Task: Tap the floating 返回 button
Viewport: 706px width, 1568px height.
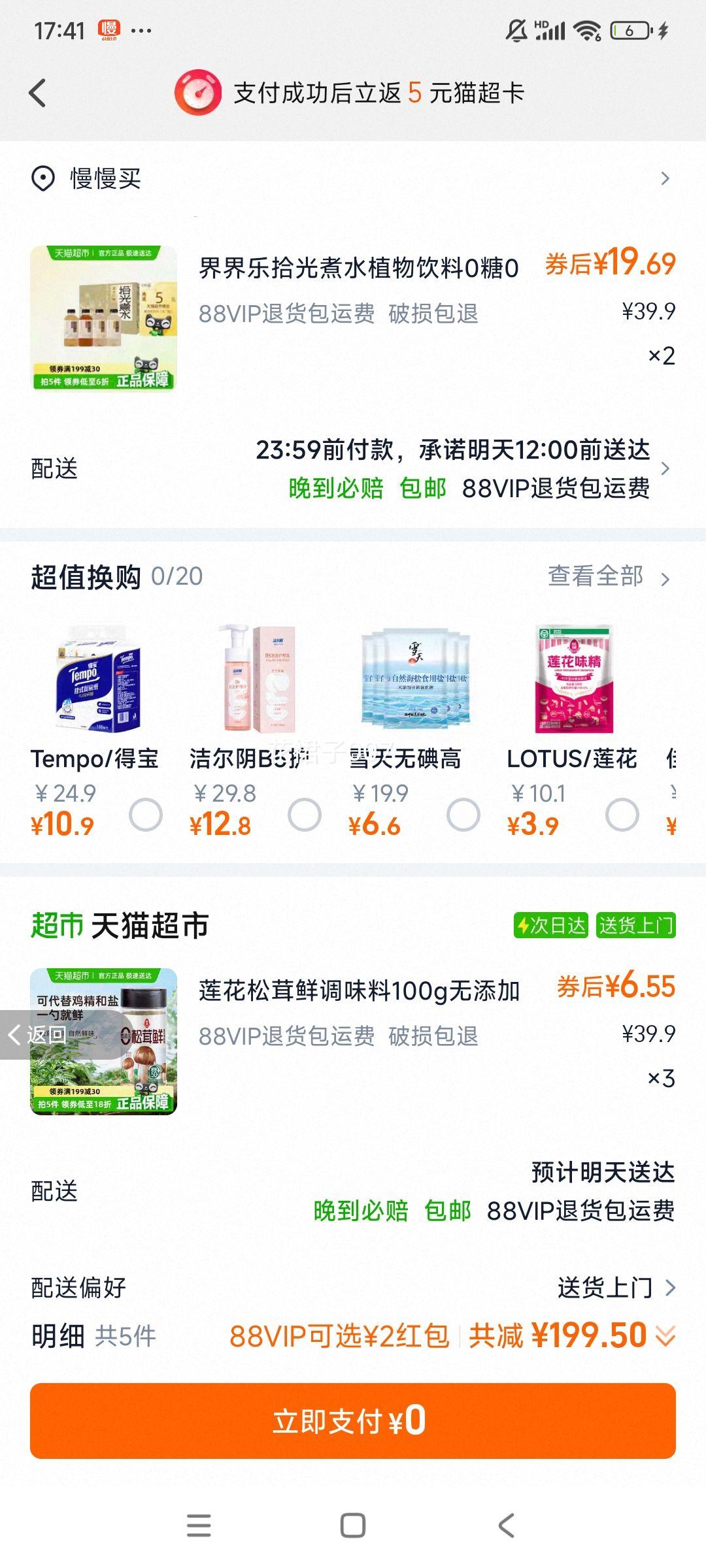Action: [39, 1034]
